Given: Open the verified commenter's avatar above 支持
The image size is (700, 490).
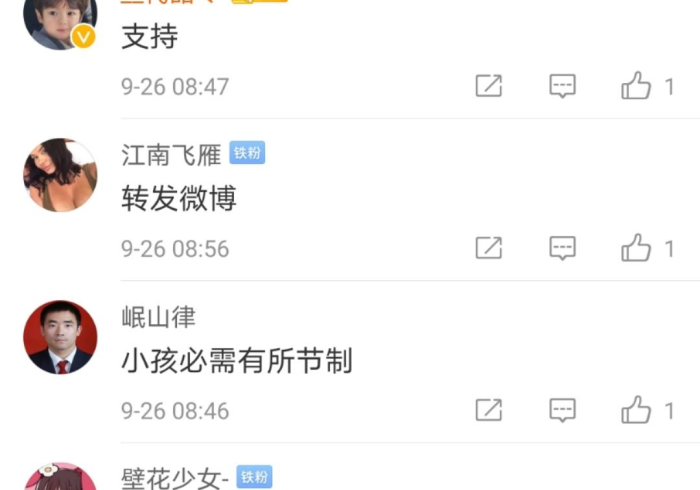Looking at the screenshot, I should pyautogui.click(x=60, y=20).
